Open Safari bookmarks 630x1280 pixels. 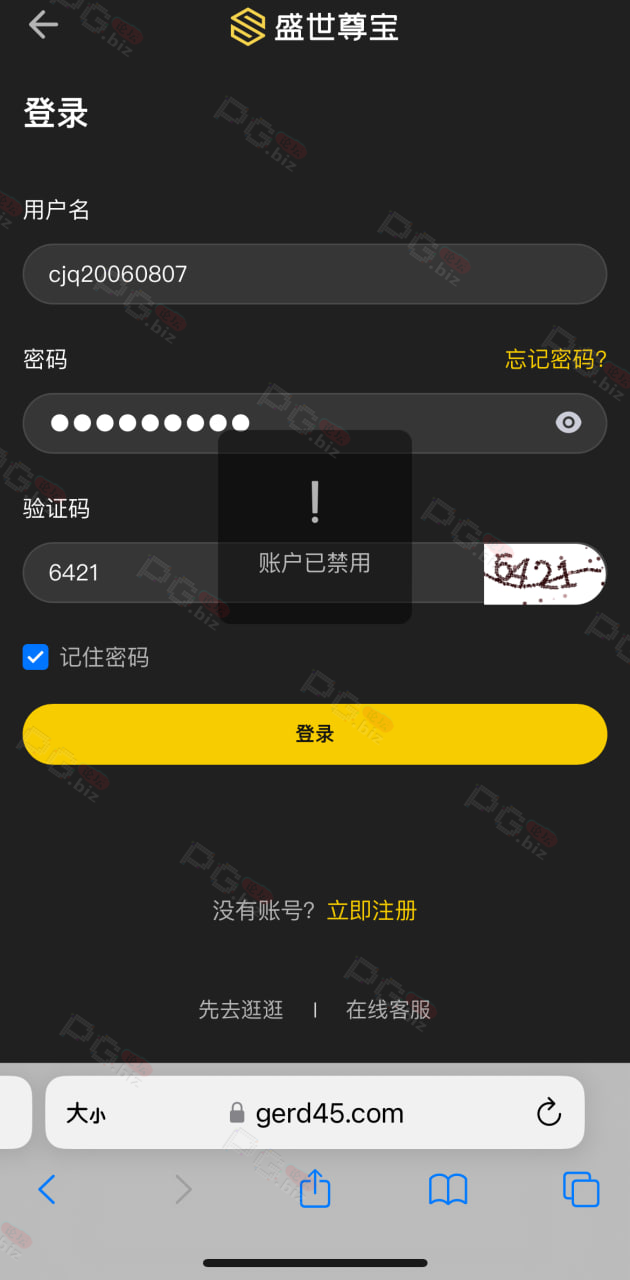tap(448, 1189)
